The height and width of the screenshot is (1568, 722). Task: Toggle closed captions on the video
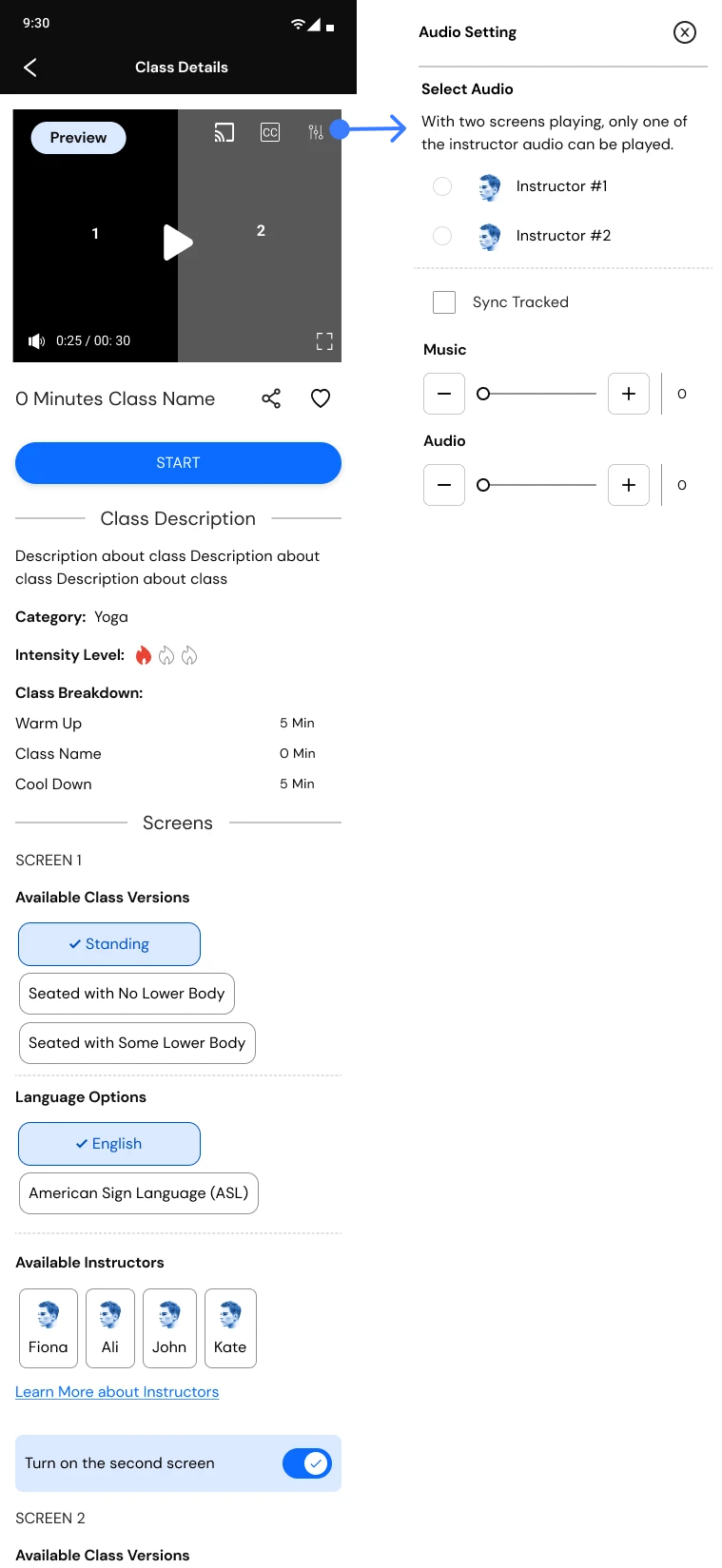[x=270, y=132]
